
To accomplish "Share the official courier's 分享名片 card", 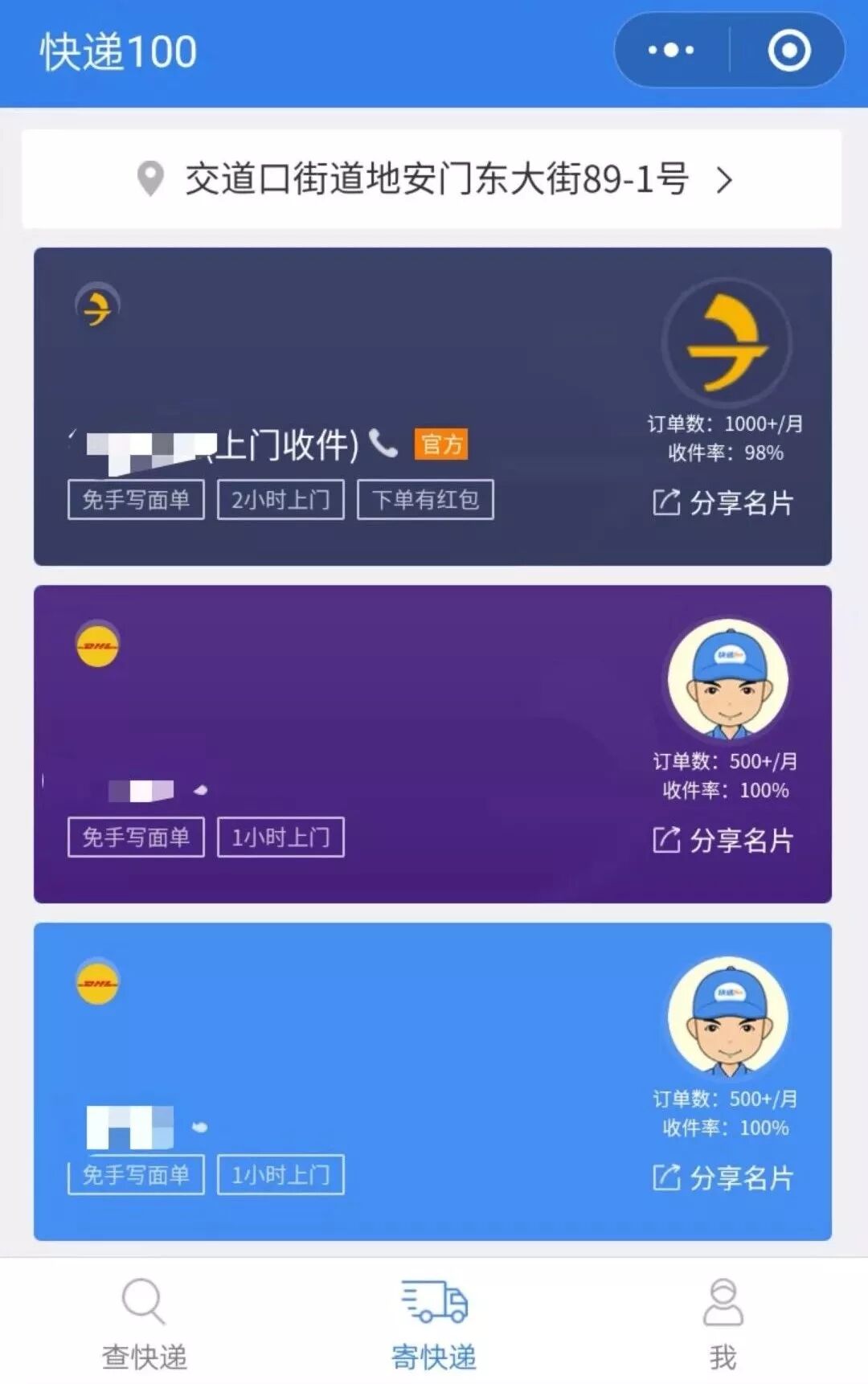I will [x=723, y=503].
